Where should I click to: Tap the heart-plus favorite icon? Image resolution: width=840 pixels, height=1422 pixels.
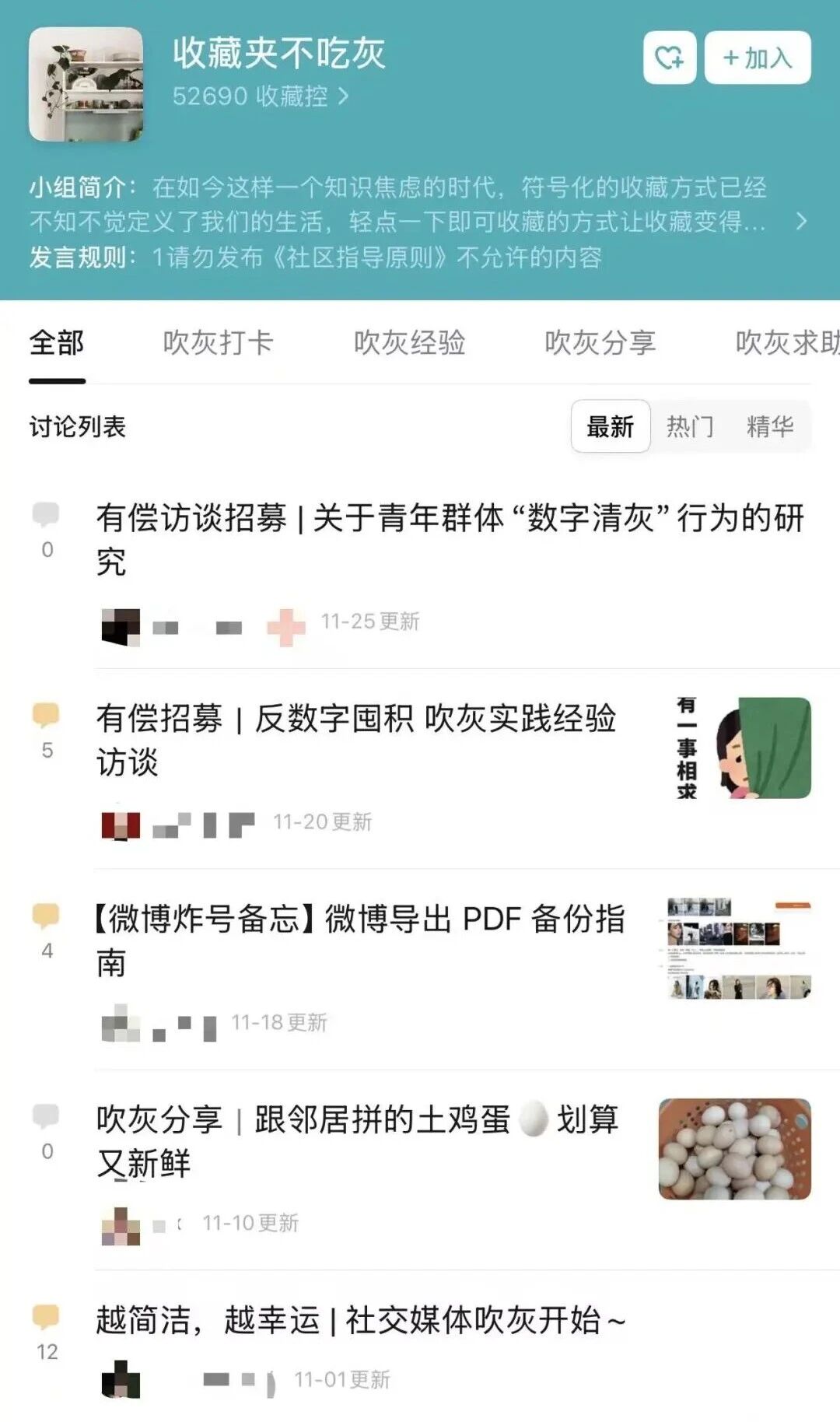pos(669,58)
